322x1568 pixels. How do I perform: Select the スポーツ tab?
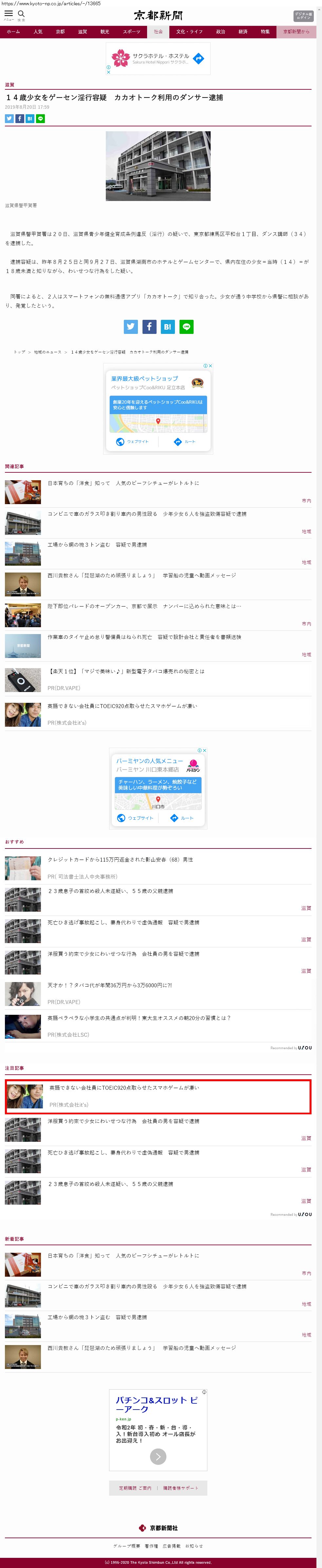pos(131,32)
